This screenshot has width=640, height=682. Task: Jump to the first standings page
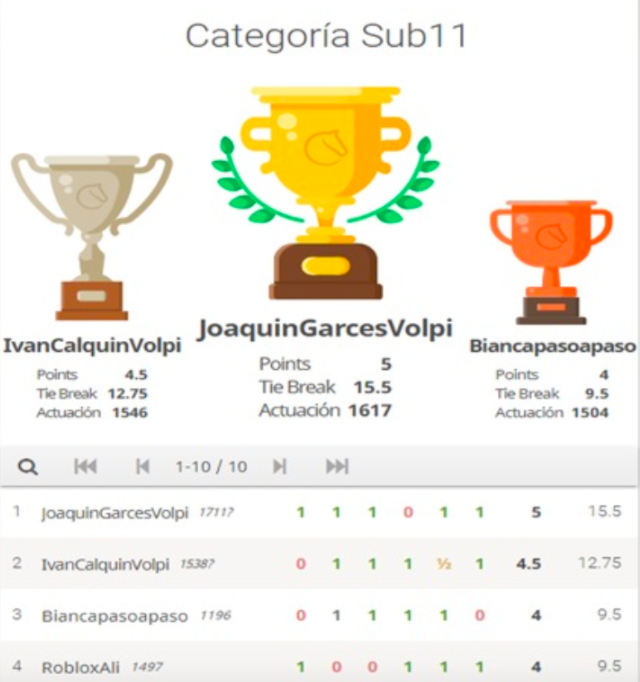[x=85, y=466]
